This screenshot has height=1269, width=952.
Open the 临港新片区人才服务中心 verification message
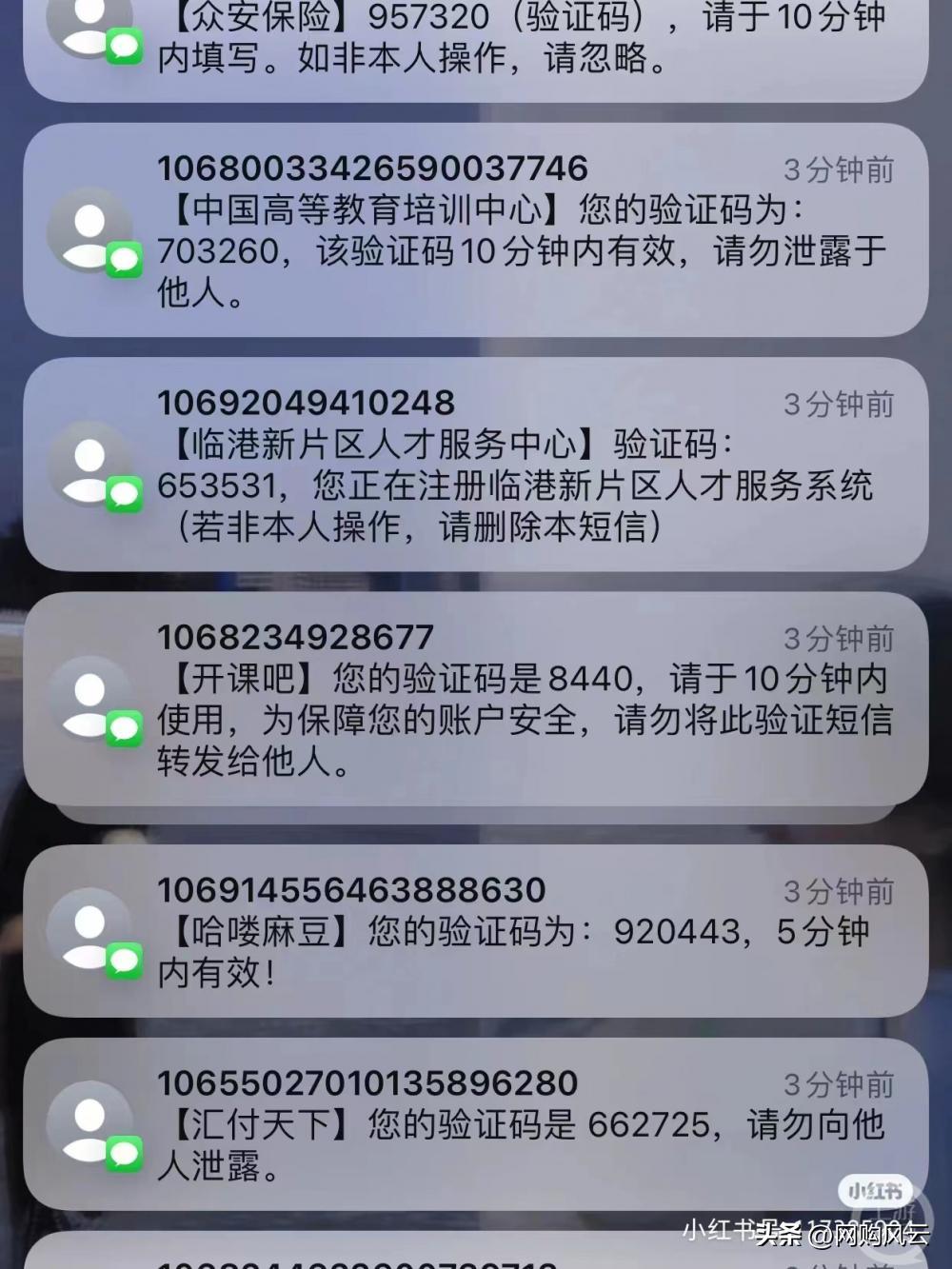[476, 466]
